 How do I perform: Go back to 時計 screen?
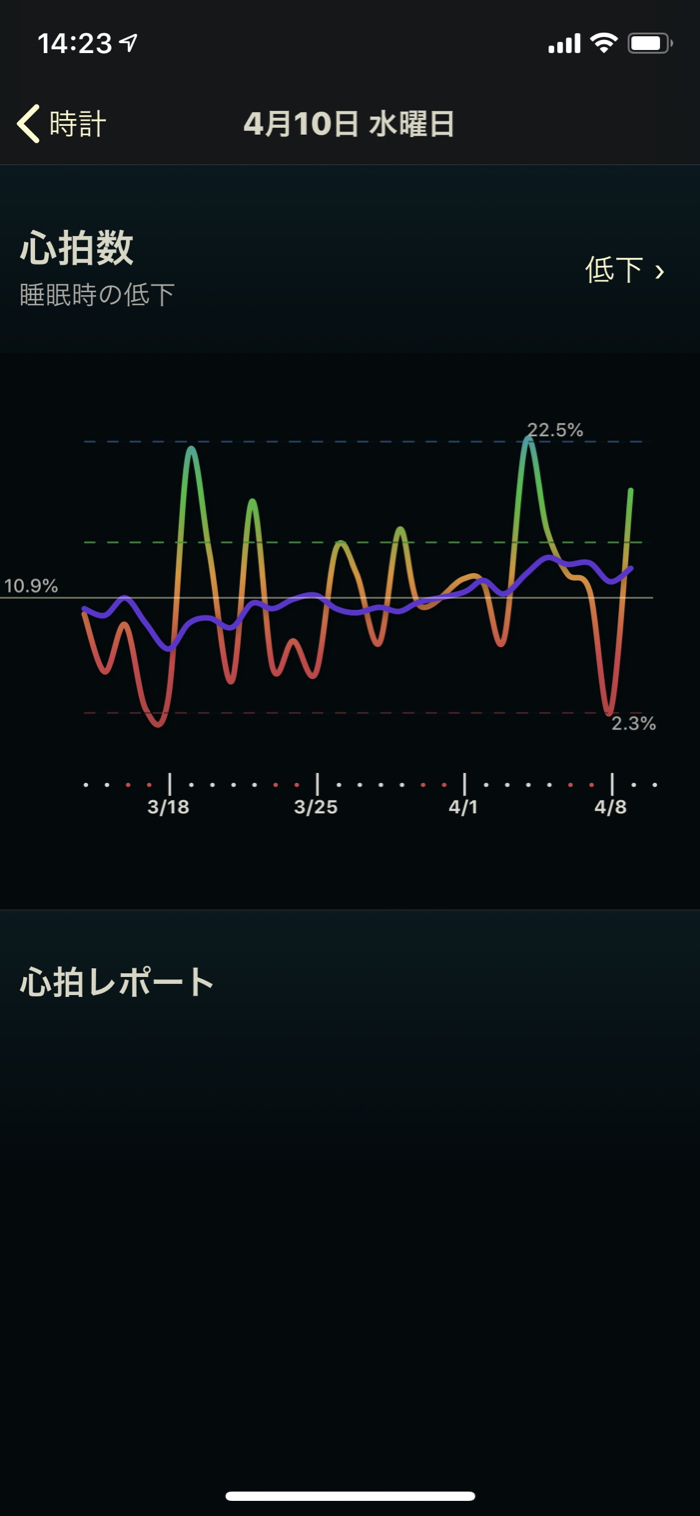62,124
